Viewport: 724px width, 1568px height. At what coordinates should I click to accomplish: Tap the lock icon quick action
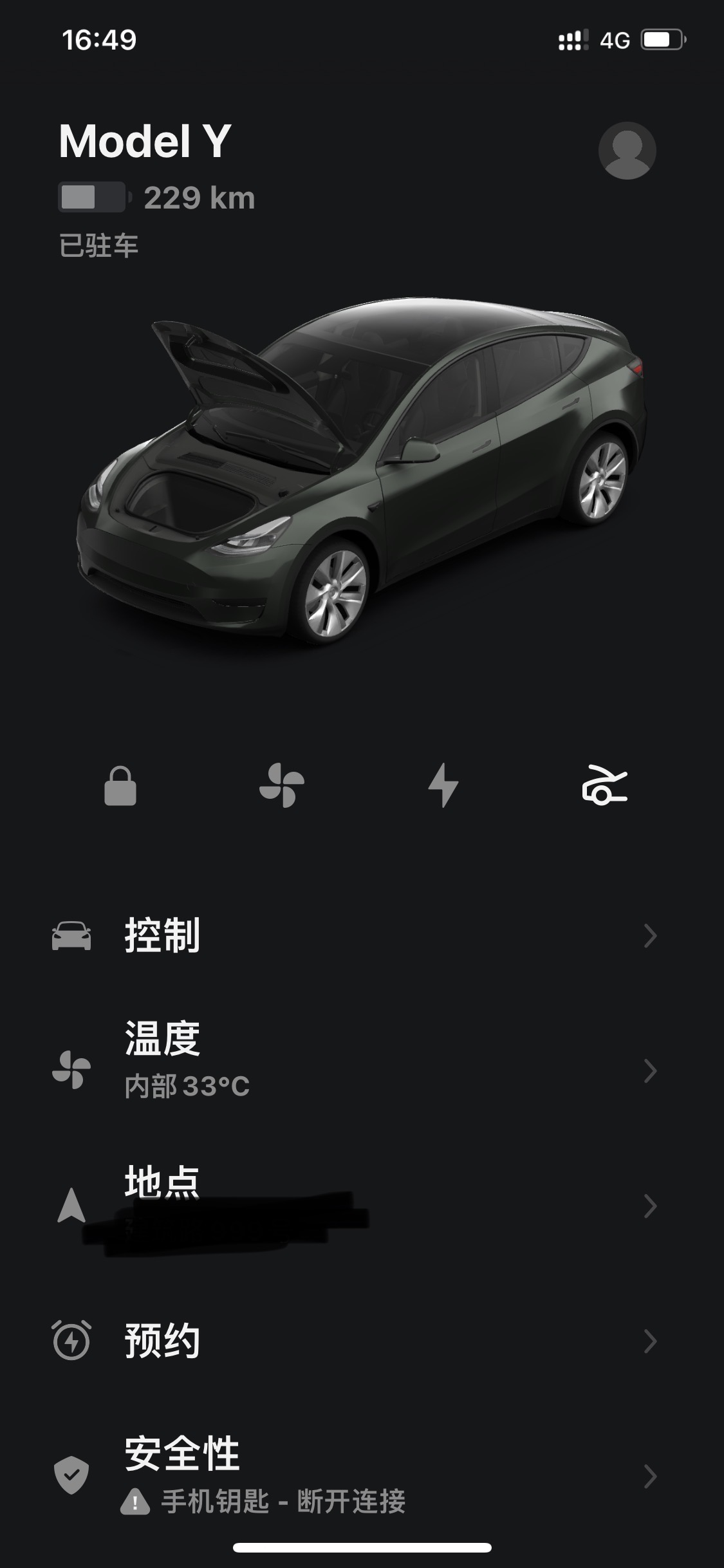click(x=120, y=786)
